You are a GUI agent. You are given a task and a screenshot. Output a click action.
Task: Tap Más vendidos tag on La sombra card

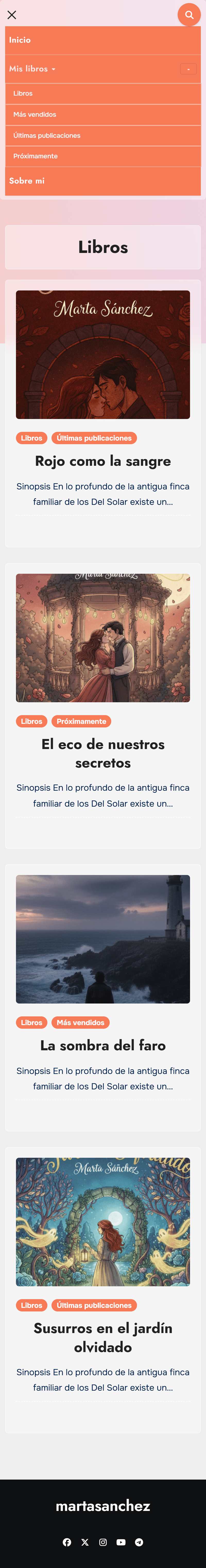click(80, 1023)
